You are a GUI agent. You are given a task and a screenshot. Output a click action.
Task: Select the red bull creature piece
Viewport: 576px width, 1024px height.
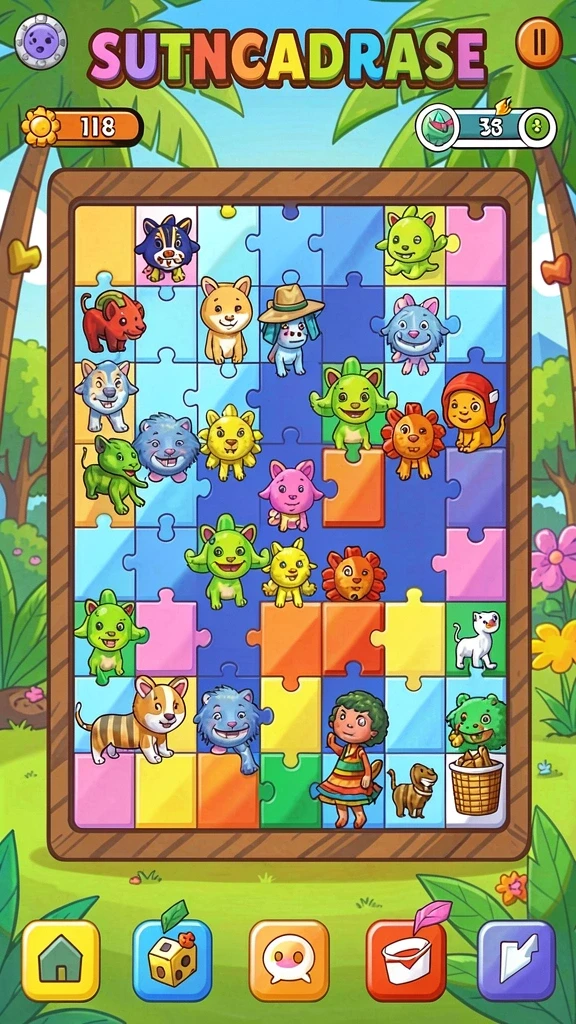pos(112,320)
